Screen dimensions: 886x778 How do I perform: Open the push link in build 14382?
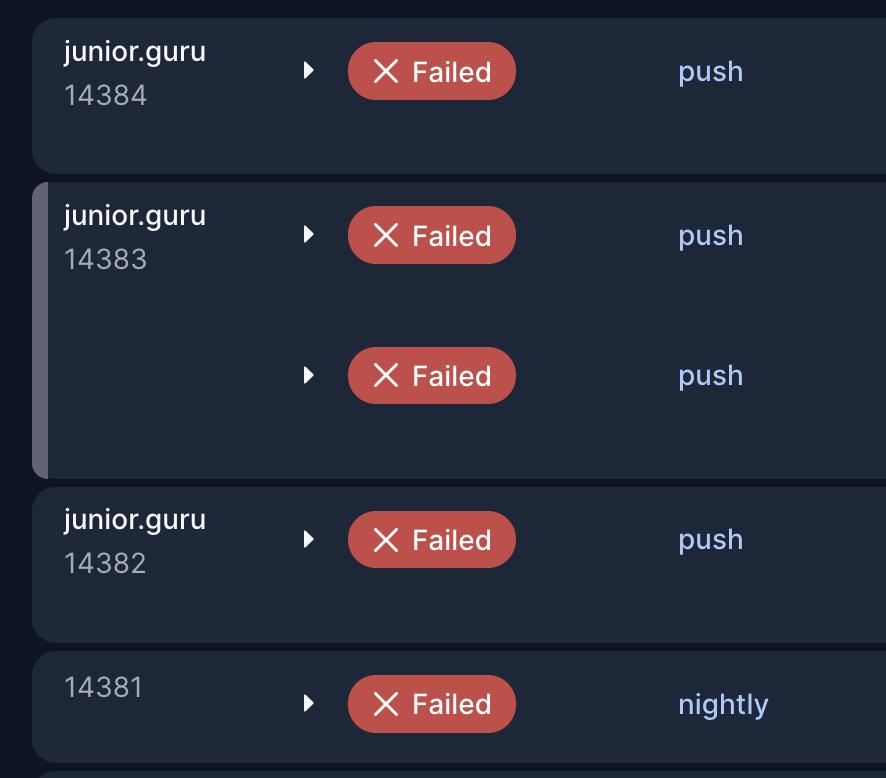point(710,540)
